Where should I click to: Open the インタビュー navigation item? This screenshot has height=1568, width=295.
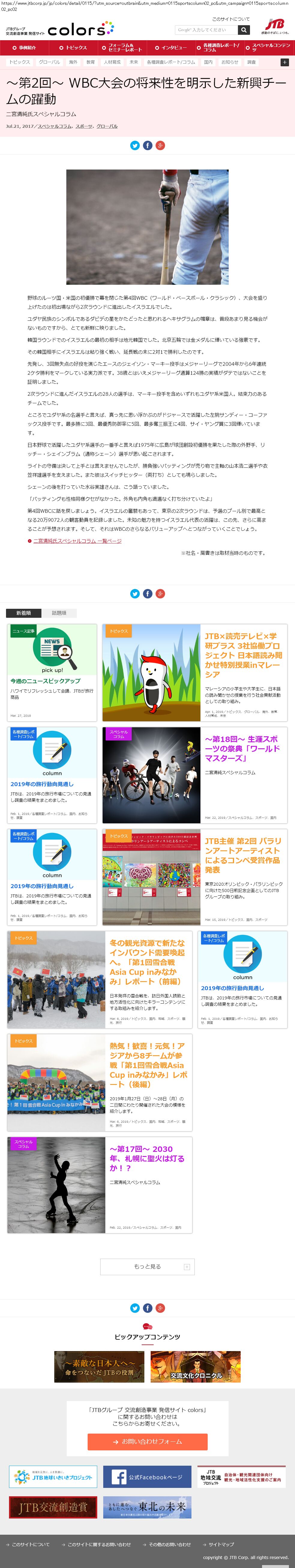click(x=171, y=47)
